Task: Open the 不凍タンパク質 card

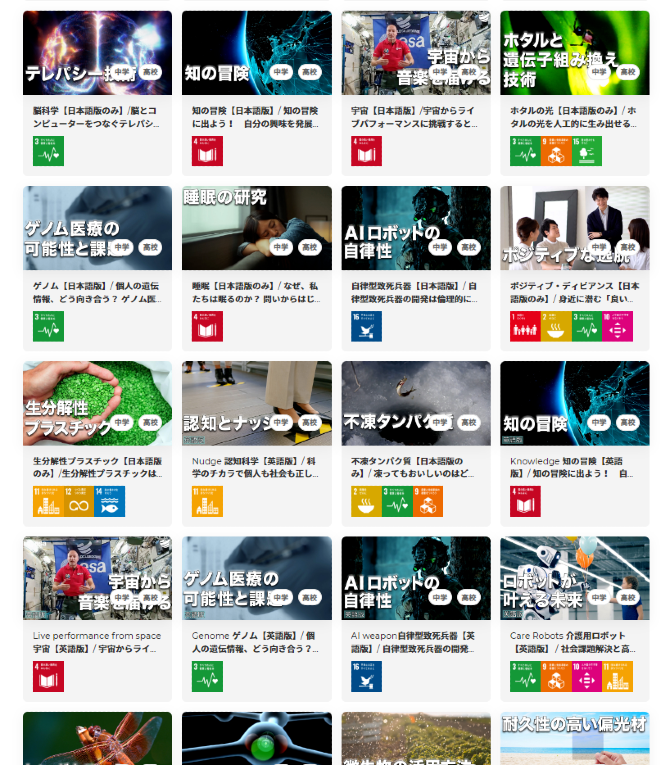Action: 416,403
